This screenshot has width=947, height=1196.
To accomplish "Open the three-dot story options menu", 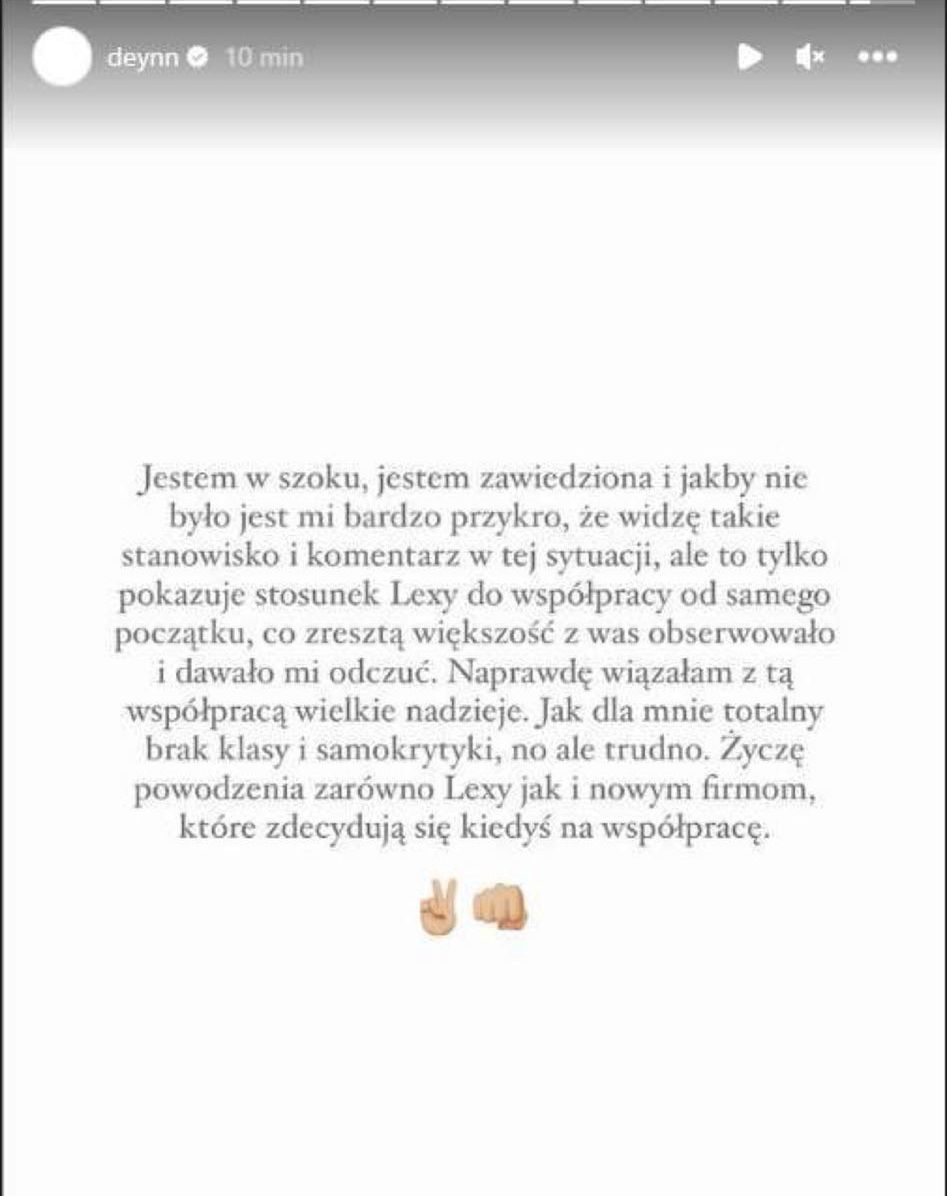I will coord(877,57).
